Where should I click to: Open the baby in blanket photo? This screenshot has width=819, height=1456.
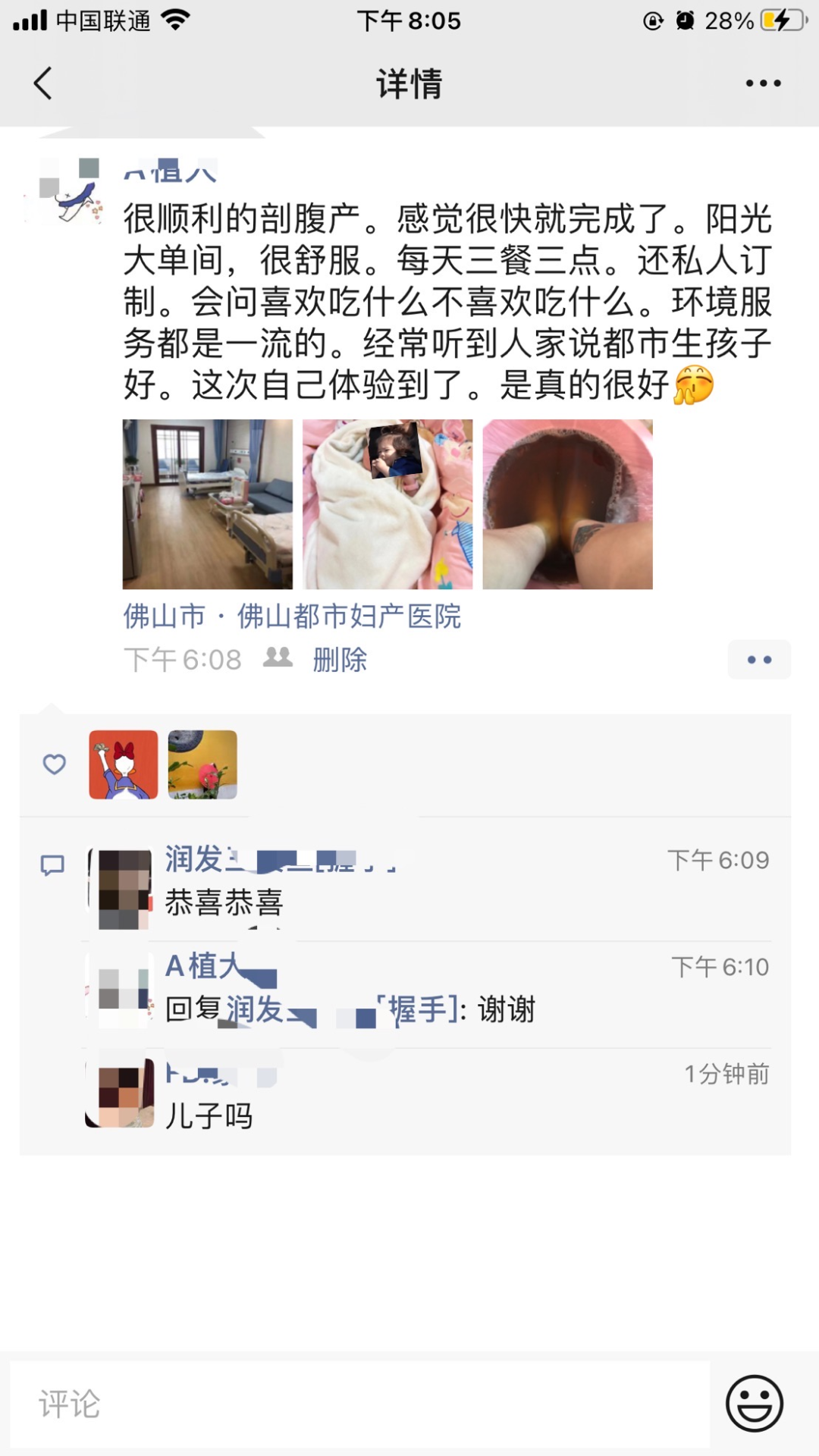pyautogui.click(x=388, y=504)
